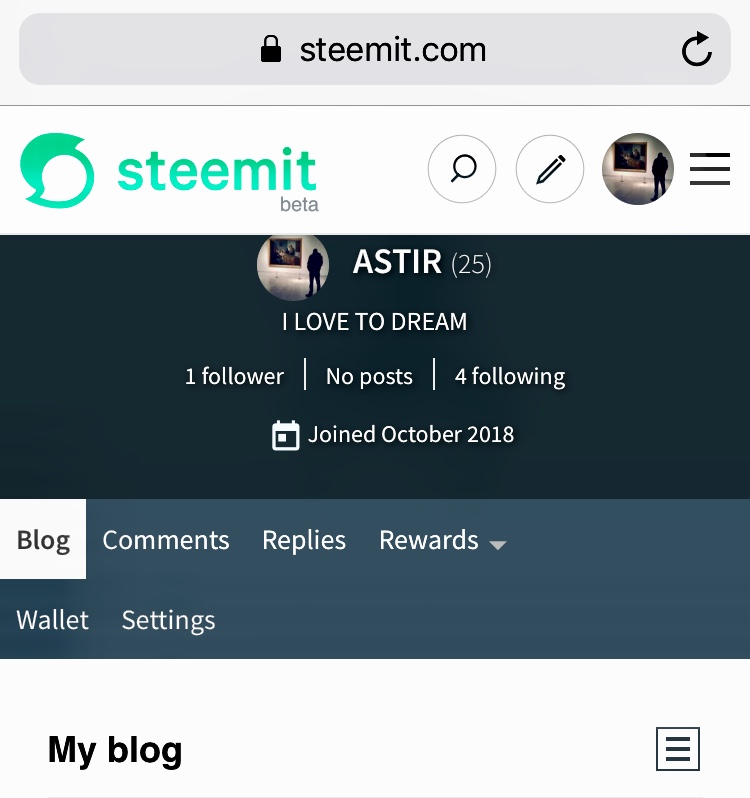Screen dimensions: 750x798
Task: Open the hamburger menu
Action: (710, 169)
